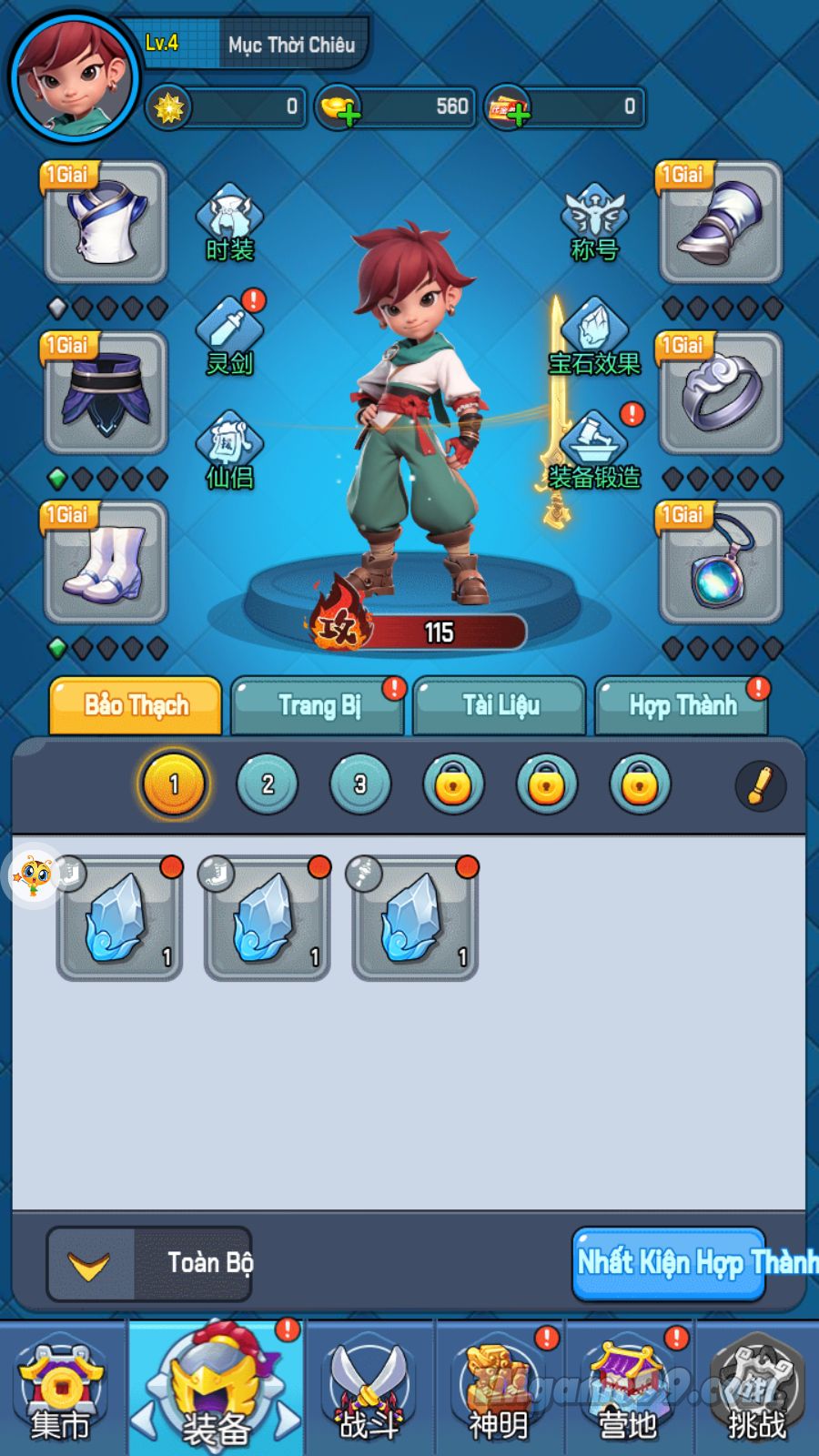Open the 称号 title menu
This screenshot has width=819, height=1456.
click(594, 221)
